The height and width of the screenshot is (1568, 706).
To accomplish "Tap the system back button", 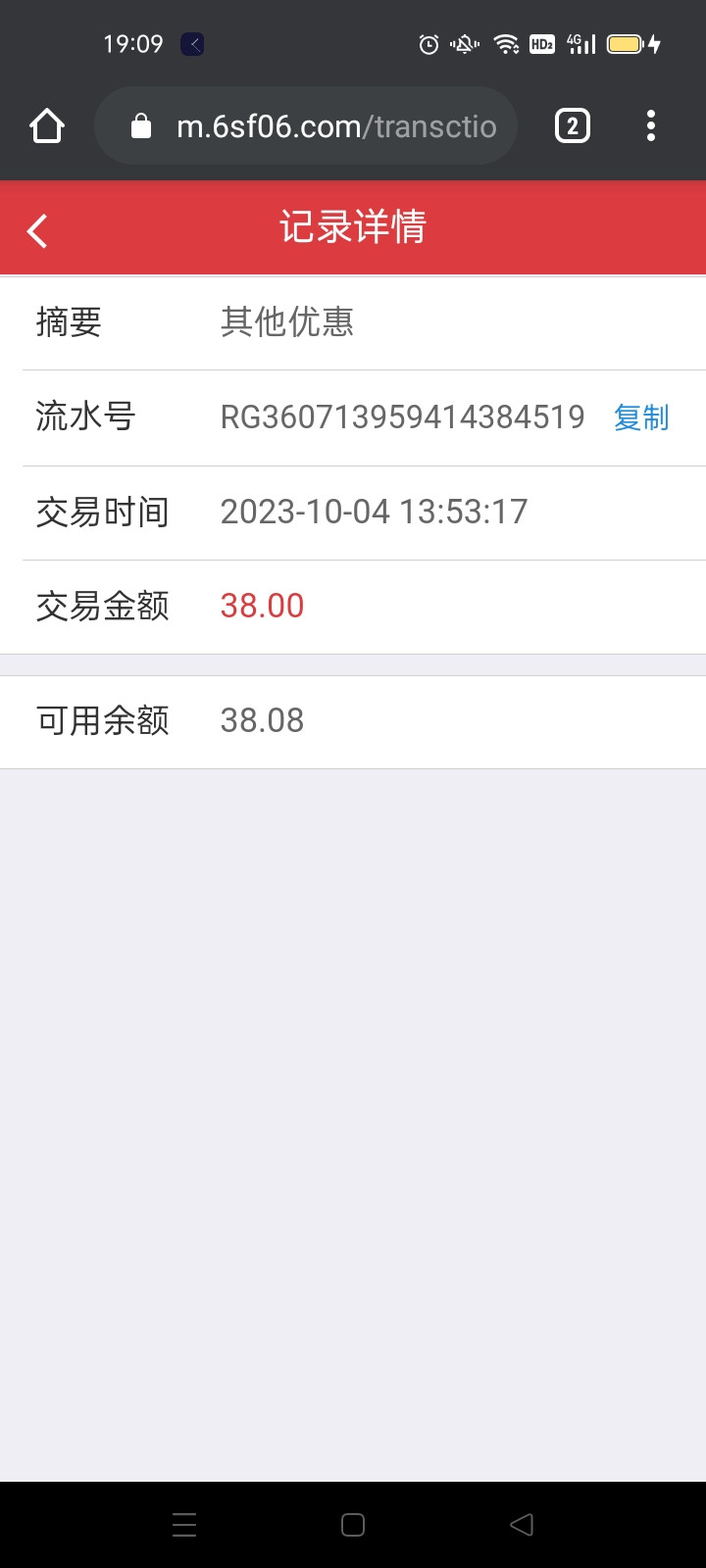I will point(522,1524).
